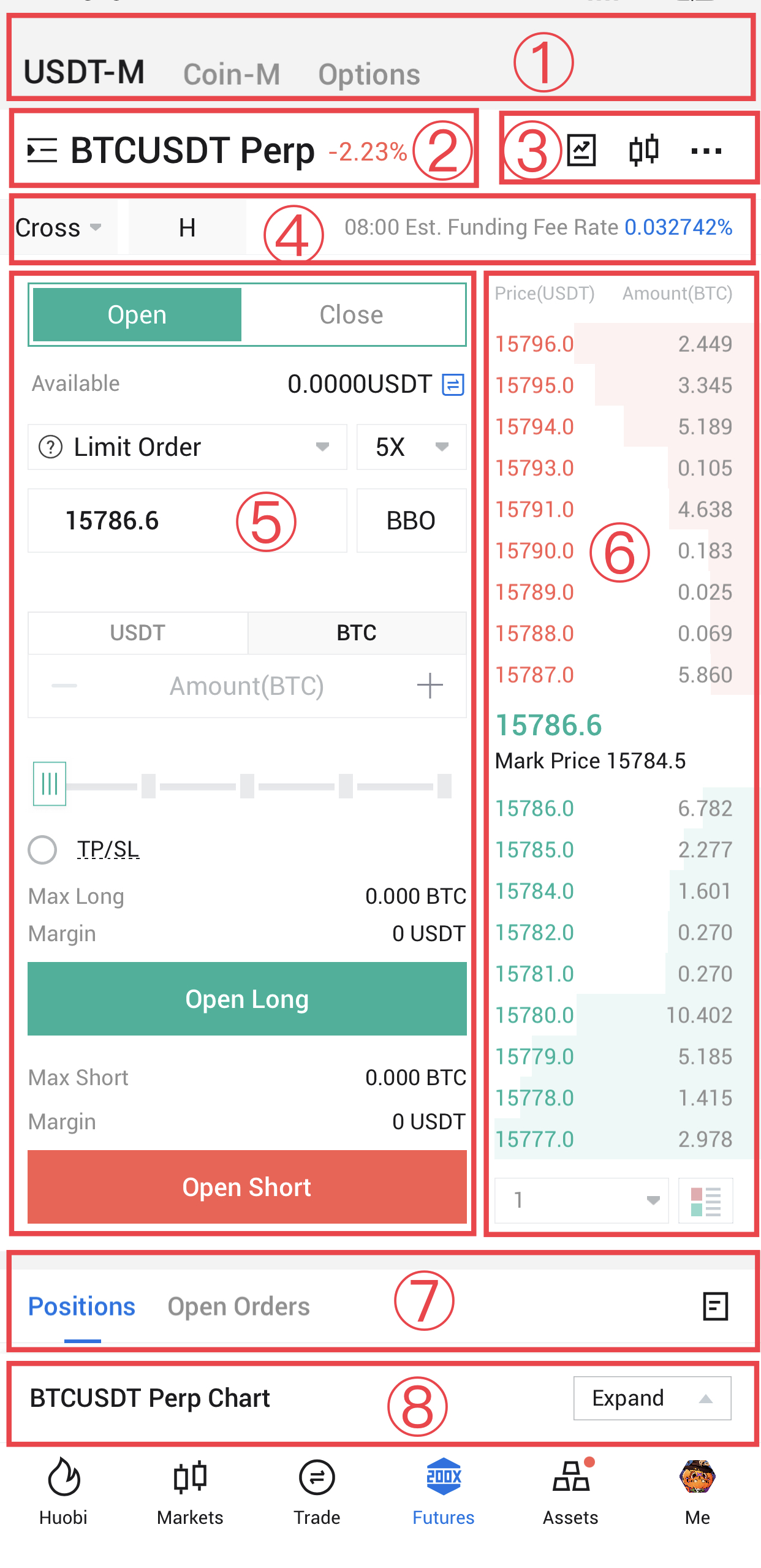Tap the BBO button
761x1568 pixels.
pyautogui.click(x=411, y=521)
